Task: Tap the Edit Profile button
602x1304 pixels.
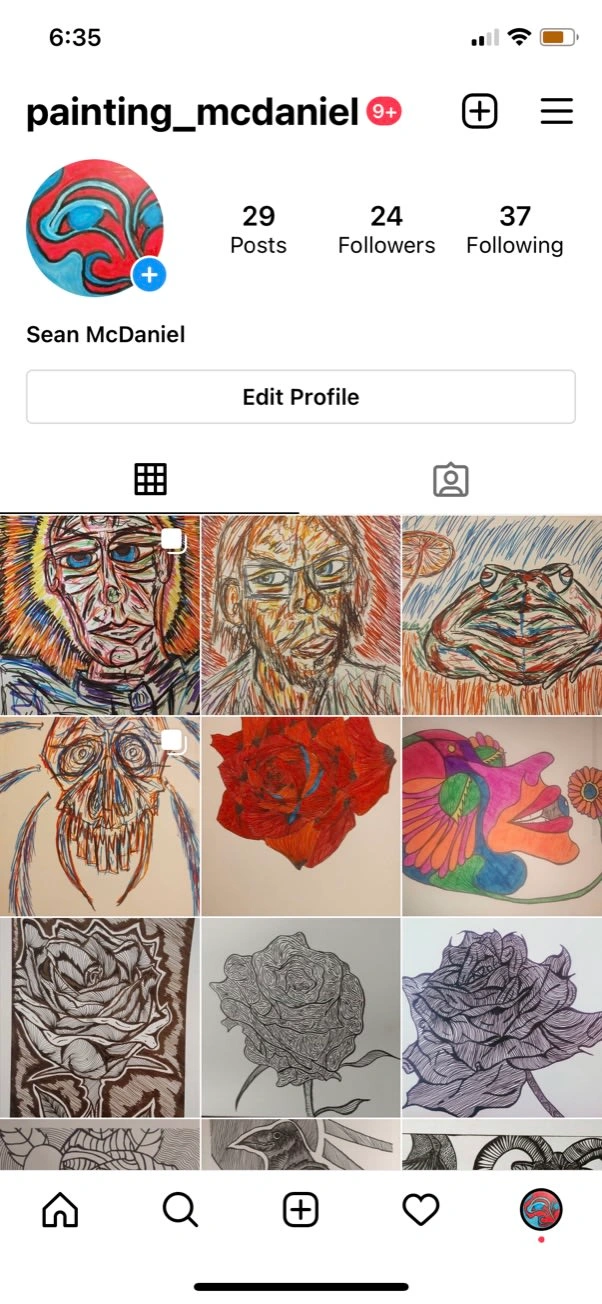Action: [x=300, y=397]
